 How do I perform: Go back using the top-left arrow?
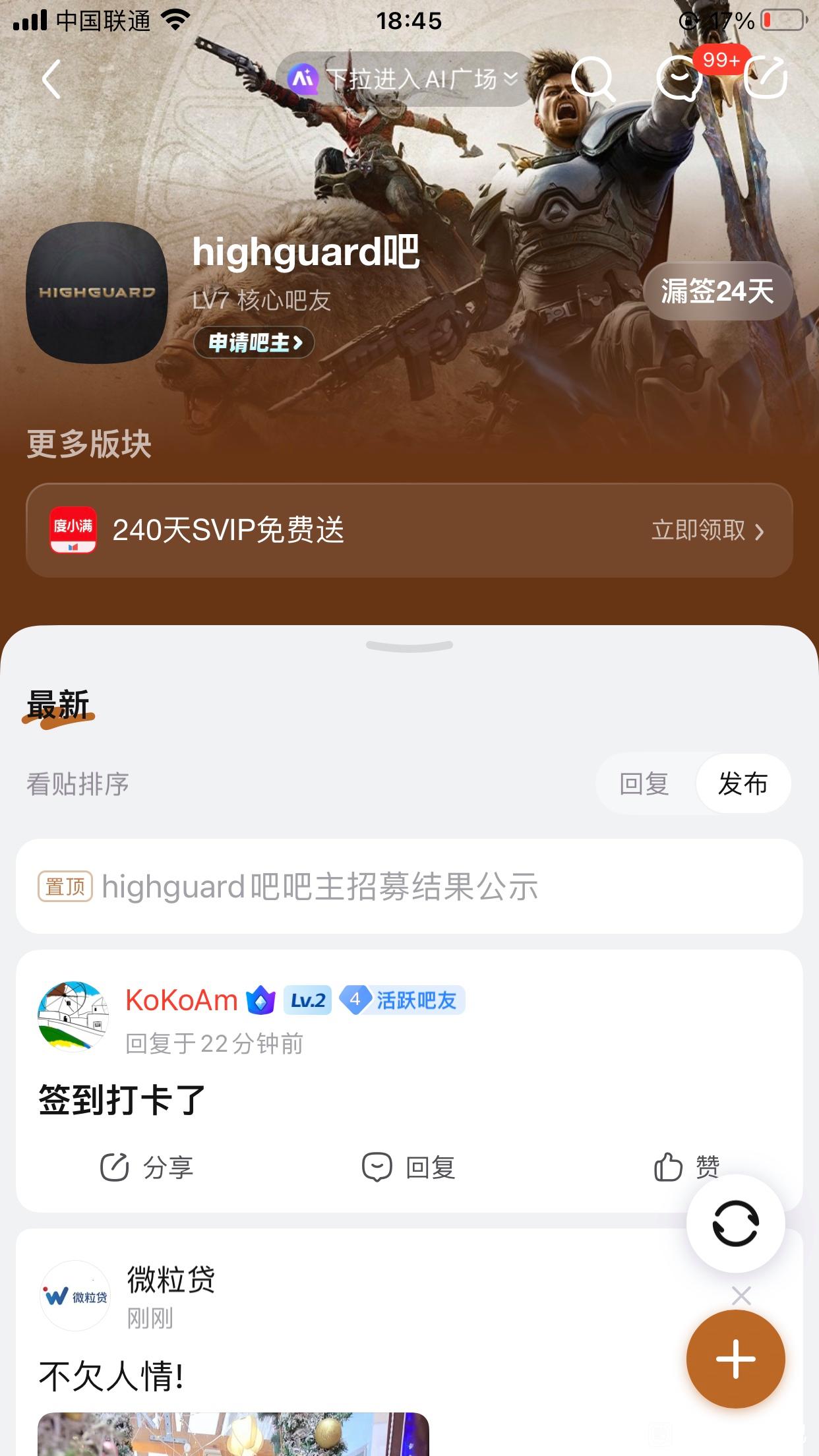pos(51,79)
